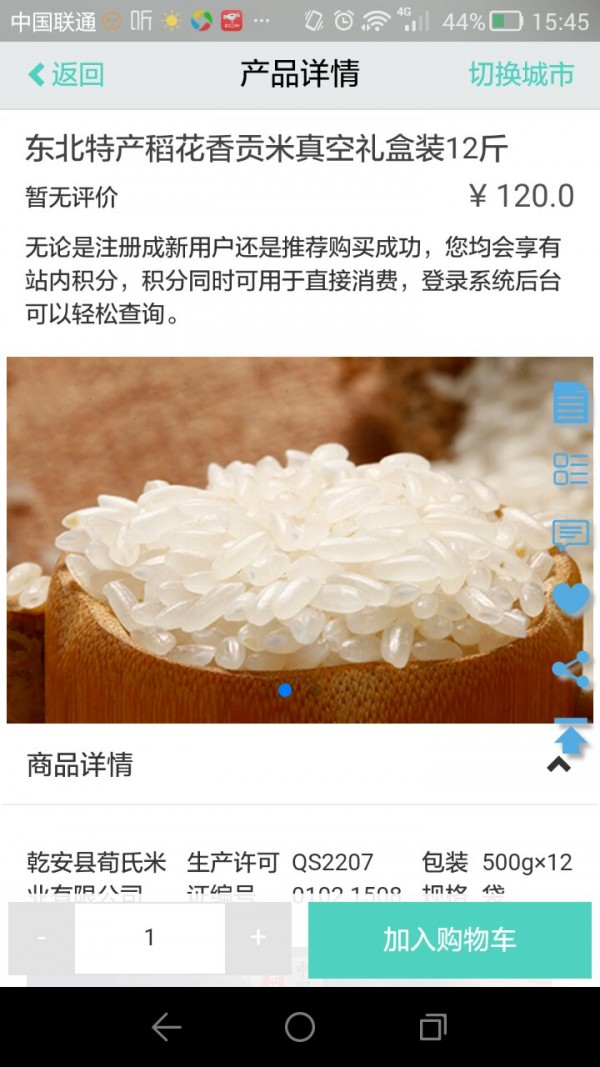Share this rice product

click(571, 669)
